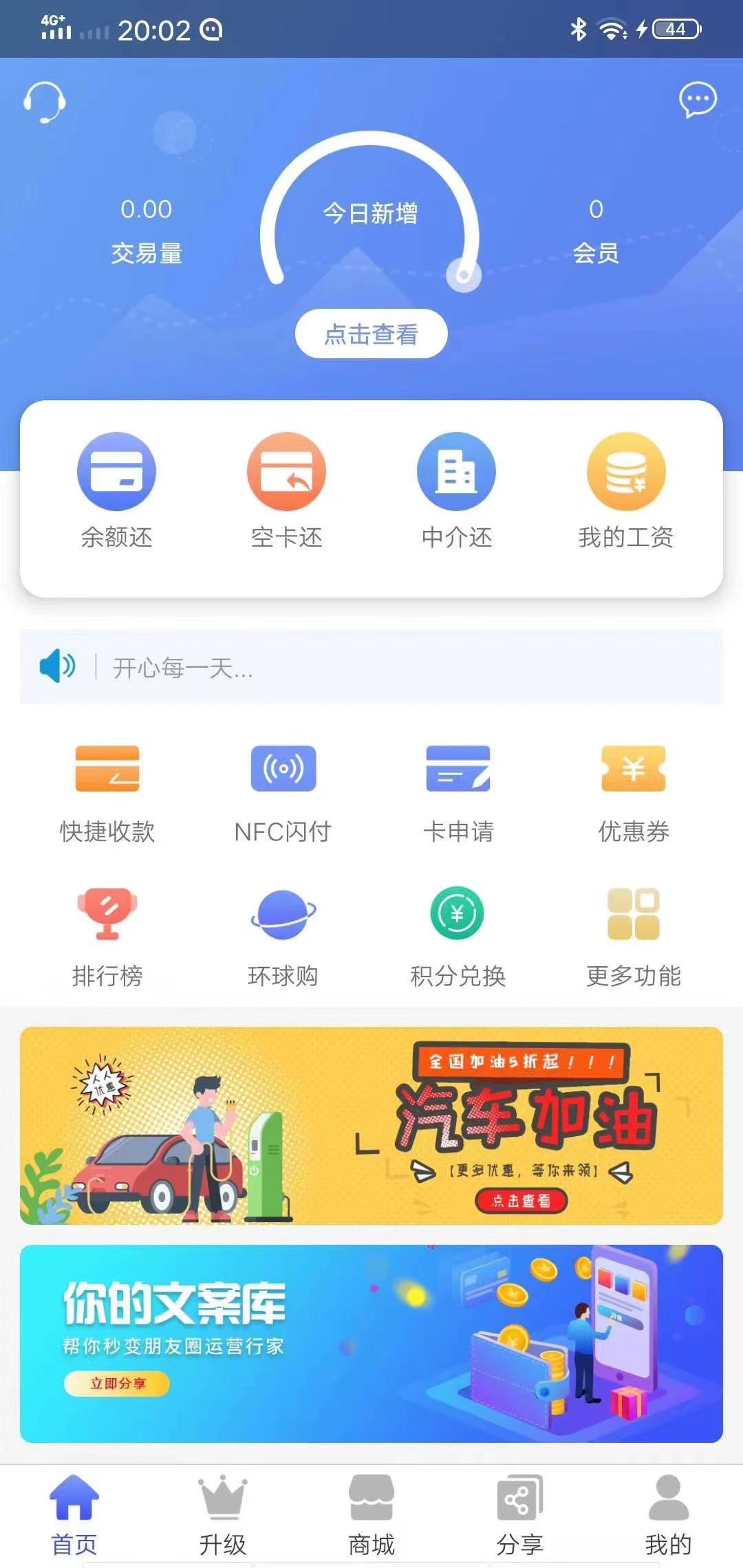Viewport: 743px width, 1568px height.
Task: Open the 汽车加油 fuel discount banner
Action: 371,1126
